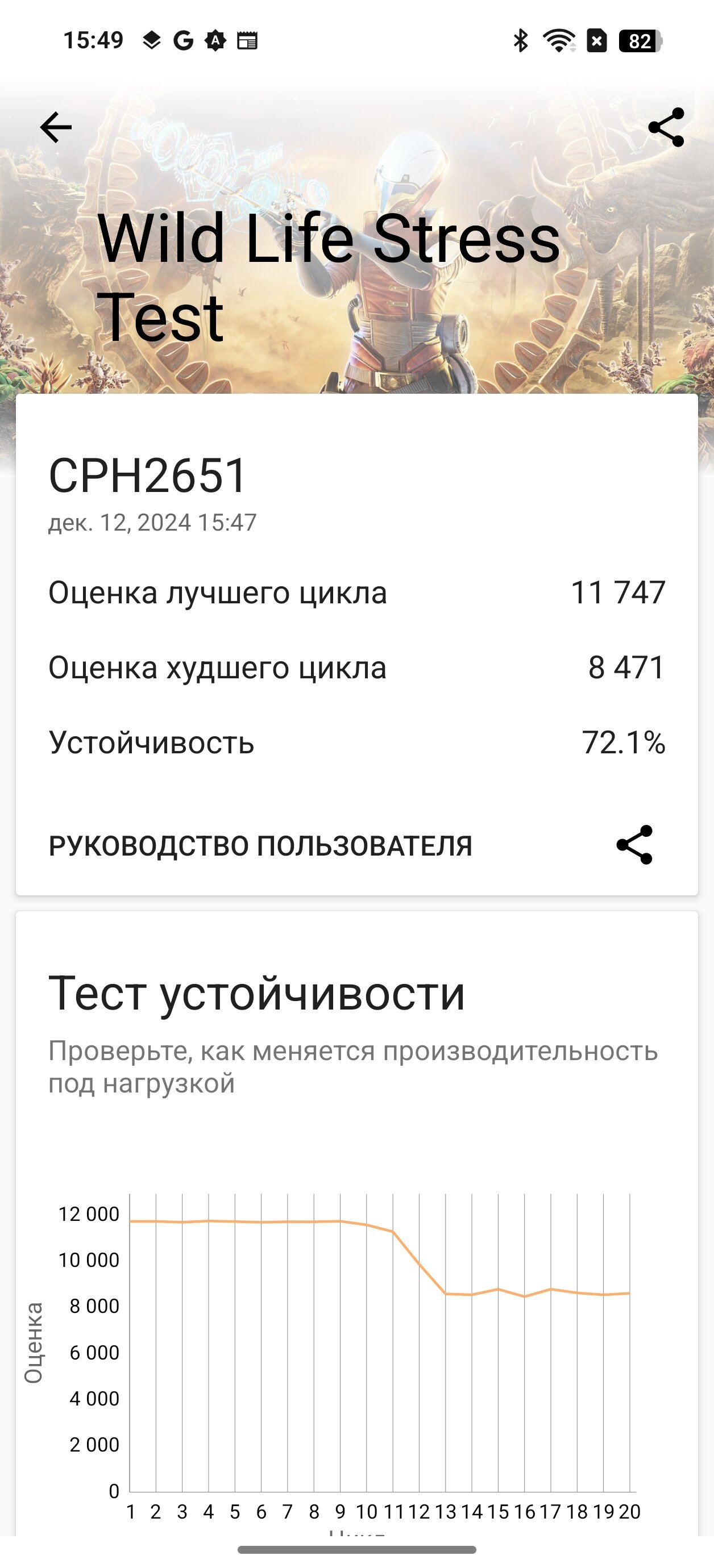Share the result next to РУКОВОДСТВО ПОЛЬЗОВАТЕЛЯ
The width and height of the screenshot is (714, 1568).
point(634,845)
